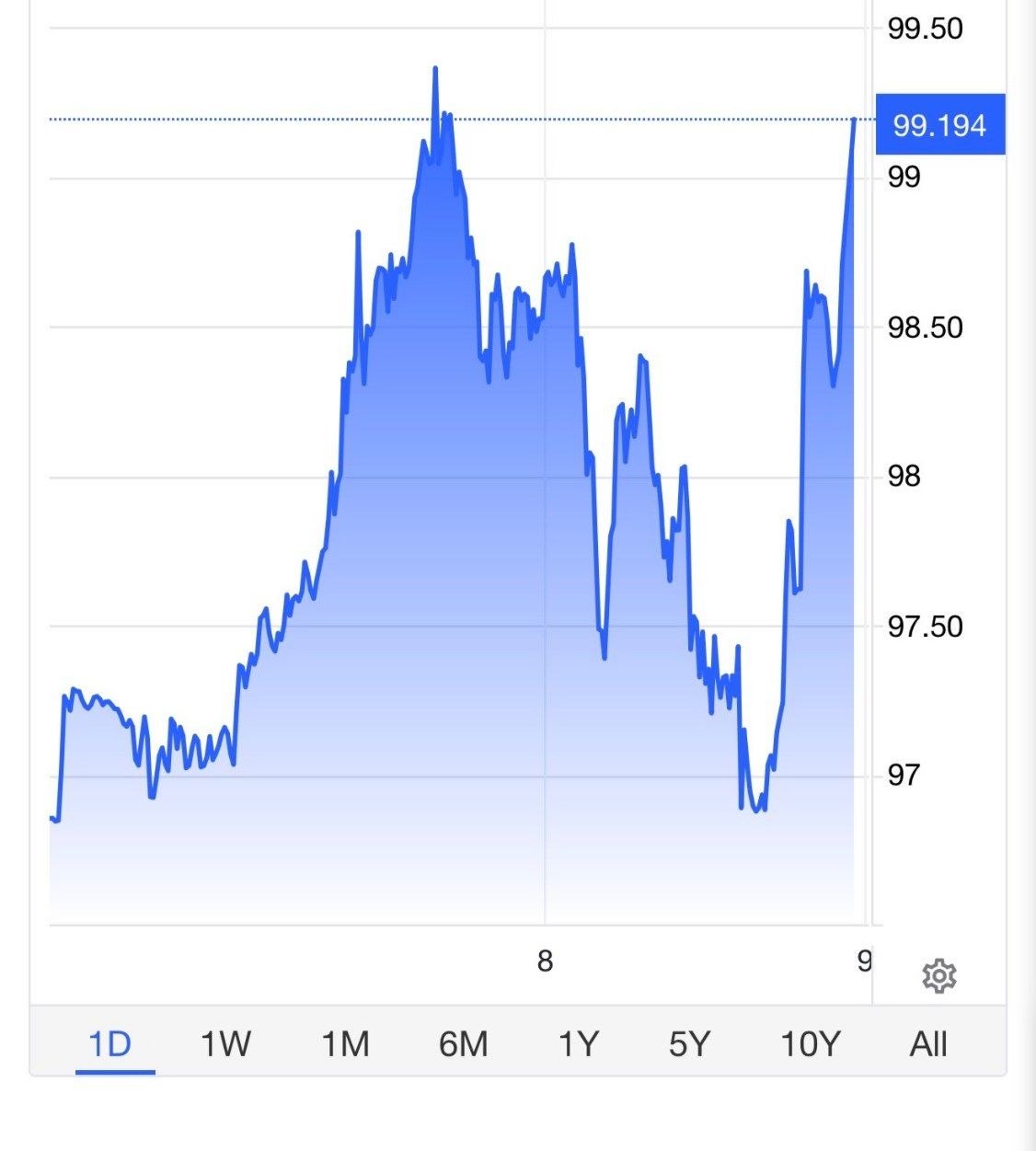Viewport: 1036px width, 1151px height.
Task: Show the 6M chart range
Action: tap(463, 1044)
